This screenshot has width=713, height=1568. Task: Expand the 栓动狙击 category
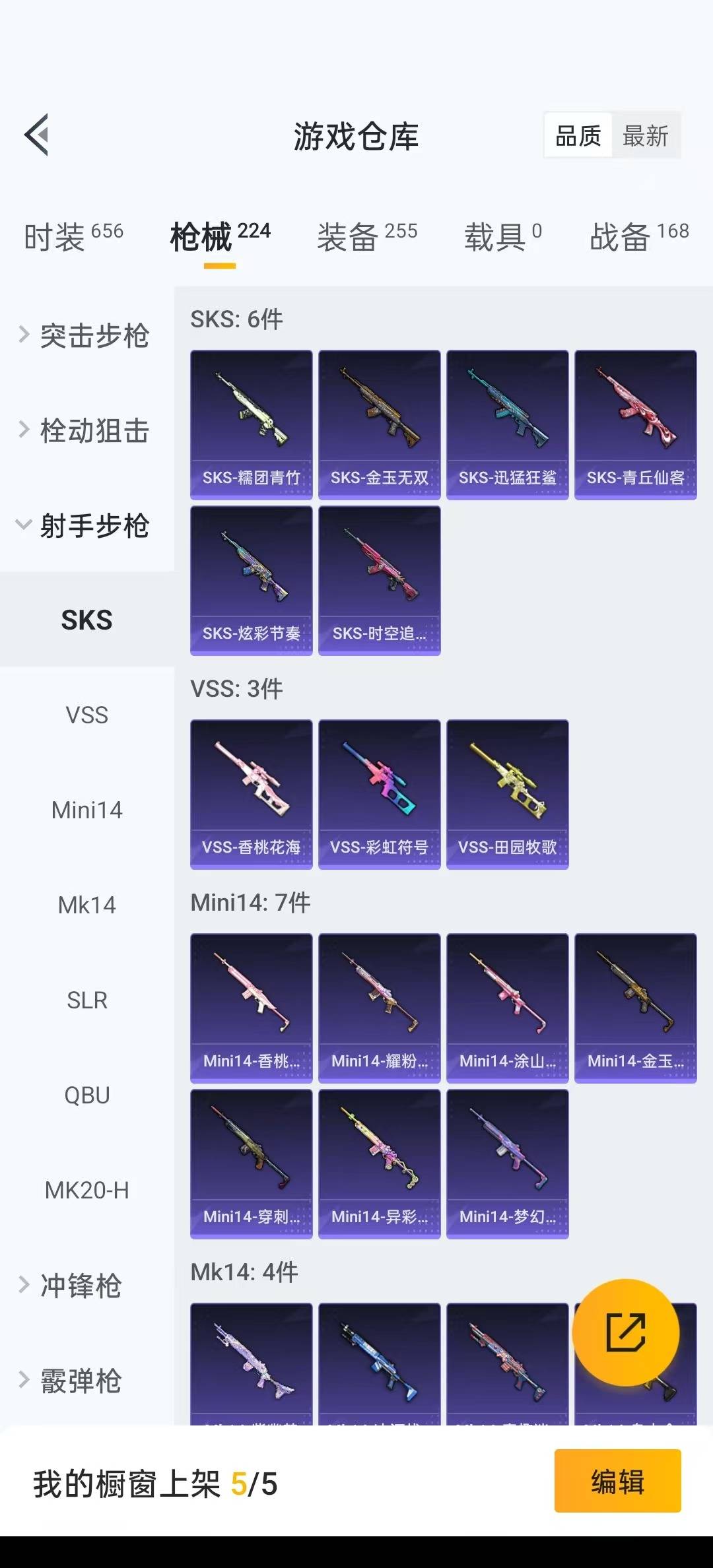[86, 431]
